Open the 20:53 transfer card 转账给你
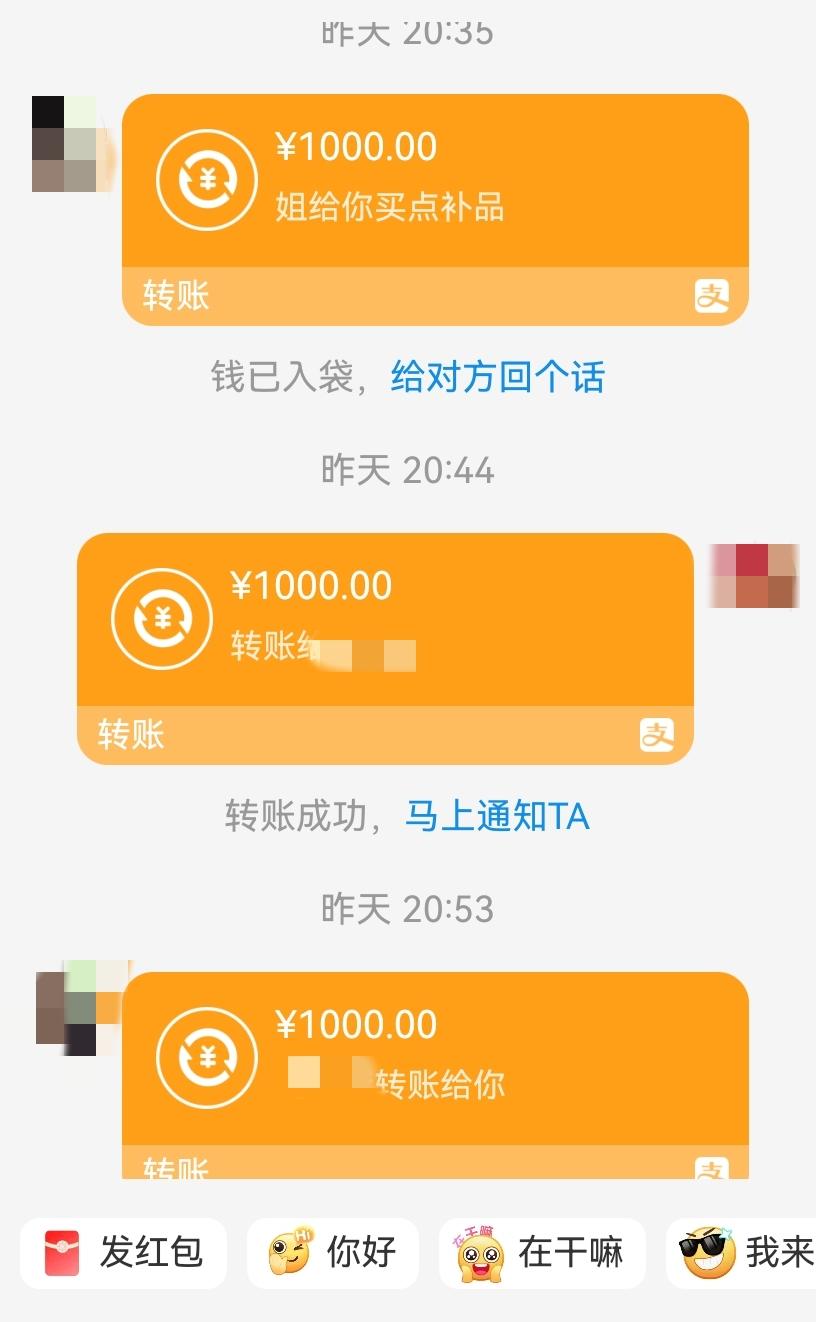The height and width of the screenshot is (1322, 816). (x=435, y=1075)
